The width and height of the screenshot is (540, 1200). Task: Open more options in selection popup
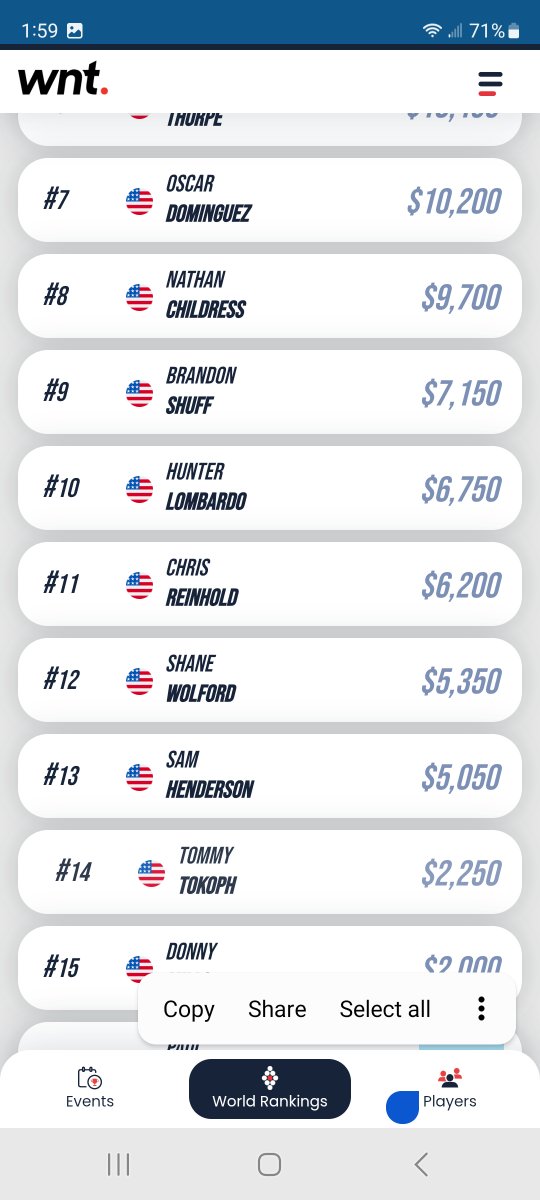[481, 1009]
